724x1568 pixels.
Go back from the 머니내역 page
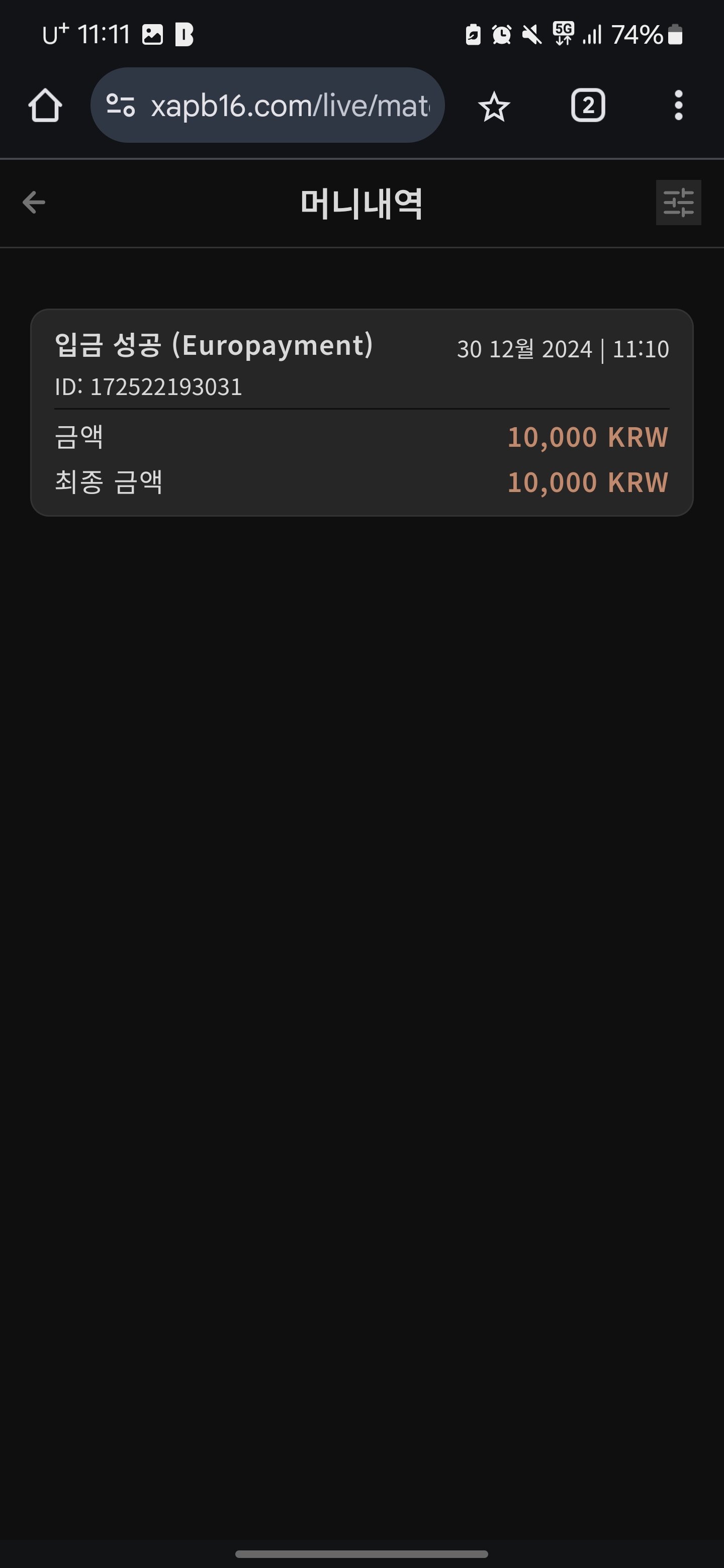point(34,202)
